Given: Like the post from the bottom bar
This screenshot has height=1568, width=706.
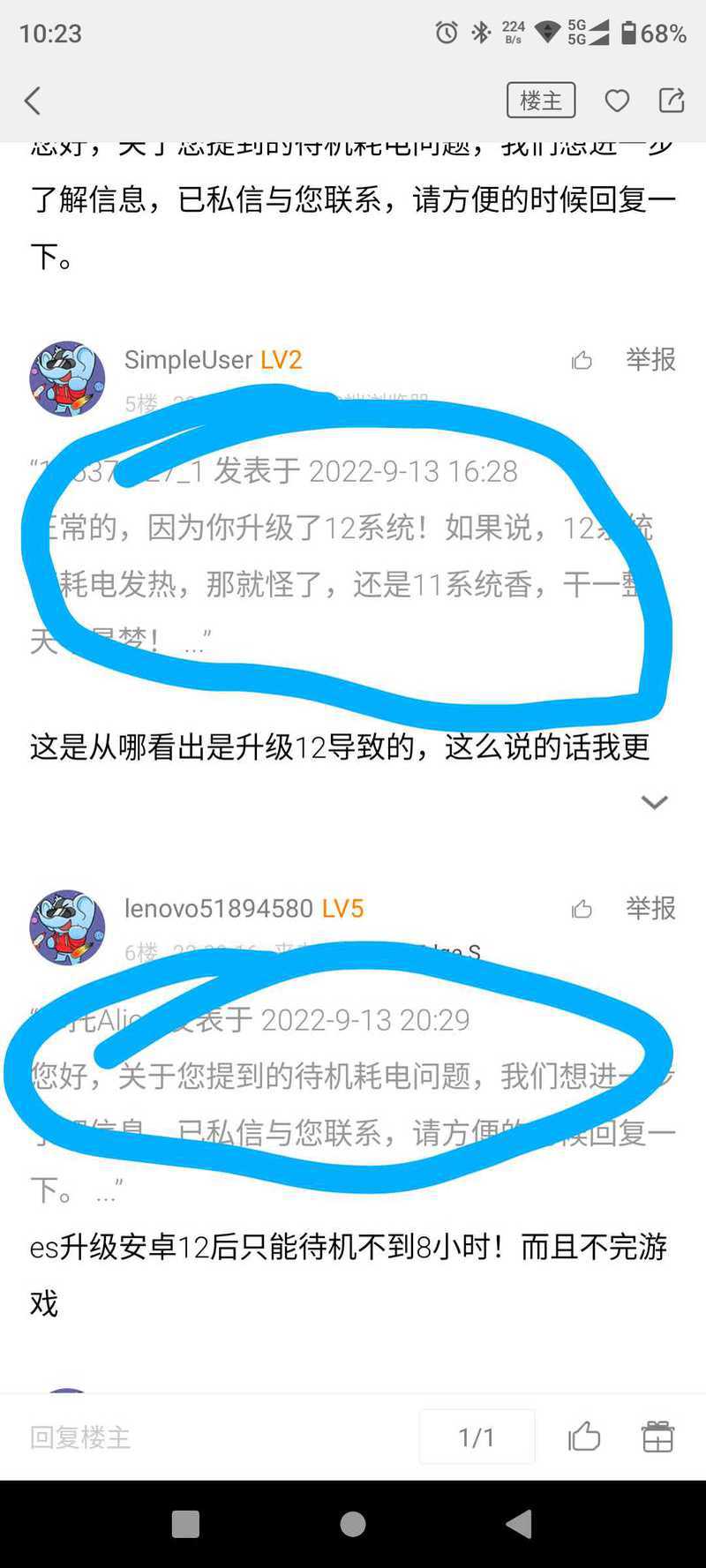Looking at the screenshot, I should coord(584,1437).
